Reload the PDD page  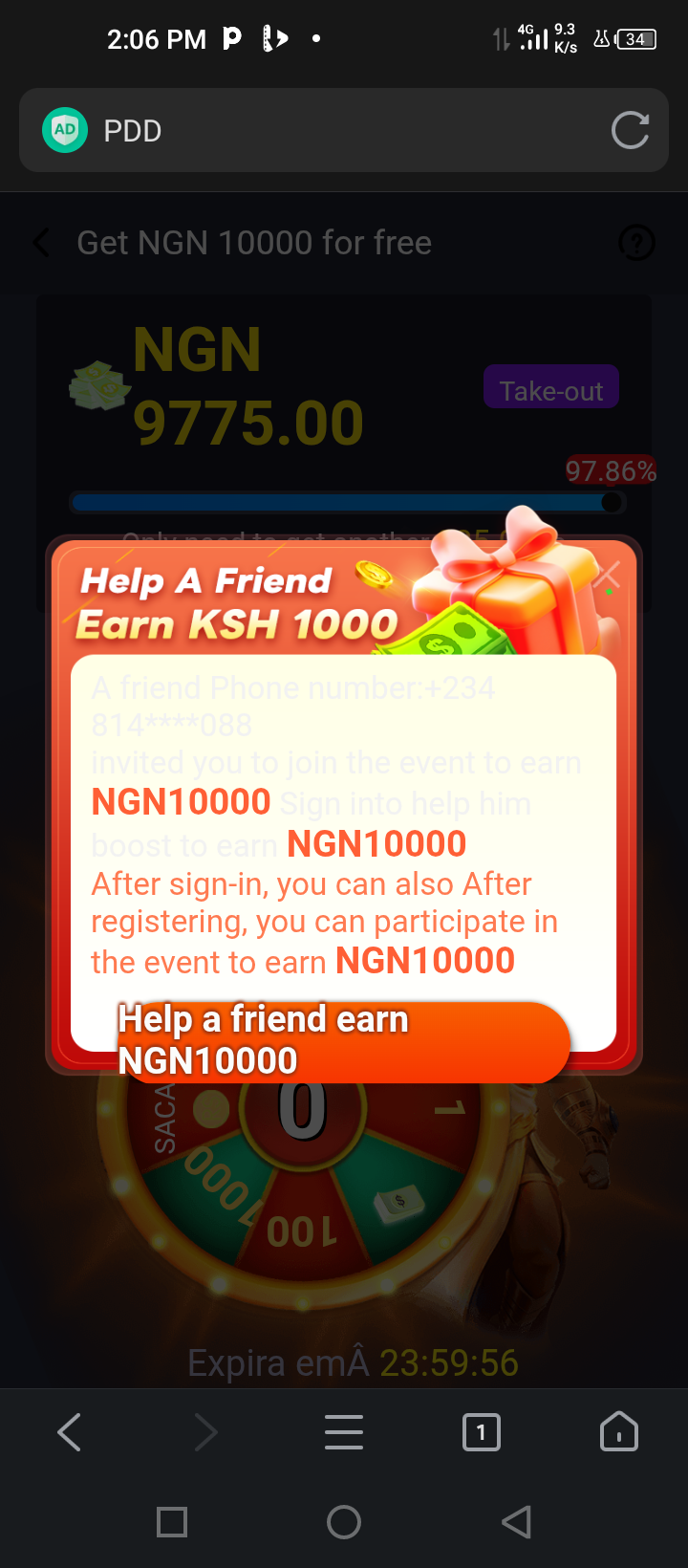point(630,131)
